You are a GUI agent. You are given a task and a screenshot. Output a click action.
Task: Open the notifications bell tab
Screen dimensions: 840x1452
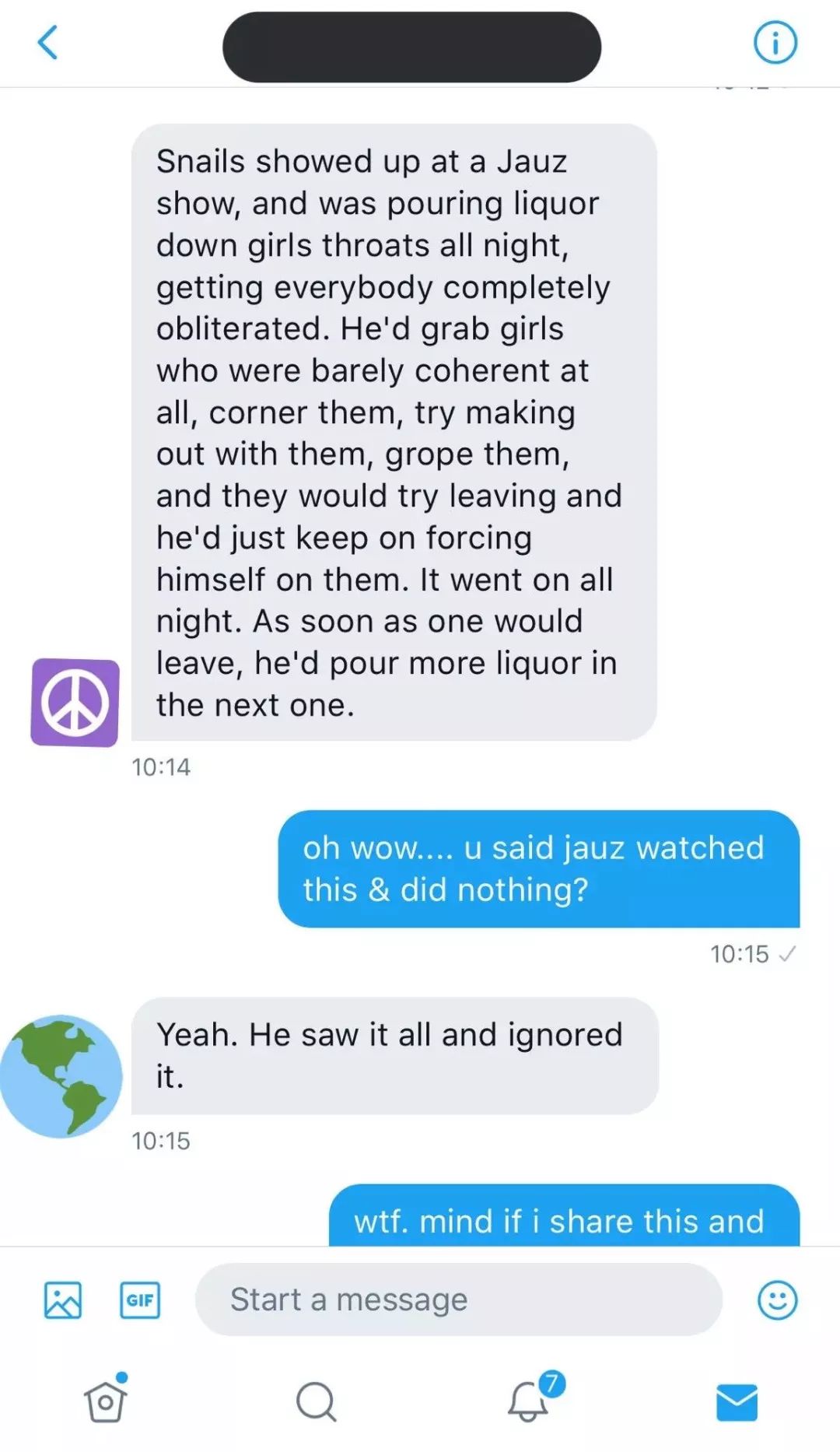(x=529, y=1401)
